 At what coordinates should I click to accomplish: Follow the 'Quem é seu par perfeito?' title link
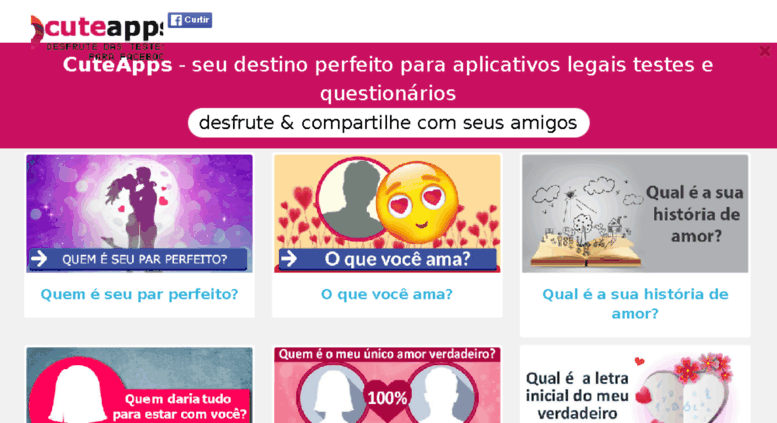139,294
